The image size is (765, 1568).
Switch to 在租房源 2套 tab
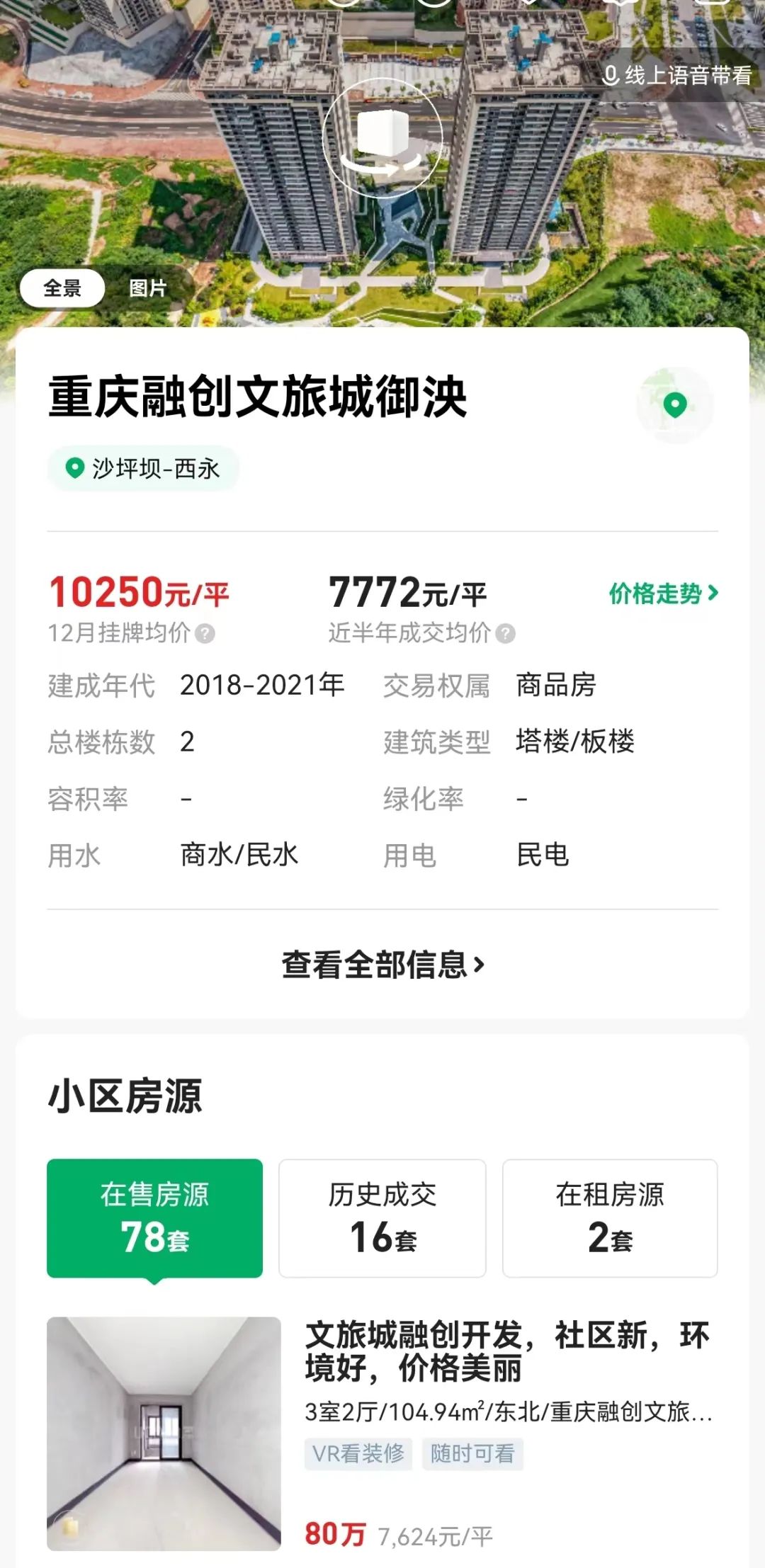[x=610, y=1218]
